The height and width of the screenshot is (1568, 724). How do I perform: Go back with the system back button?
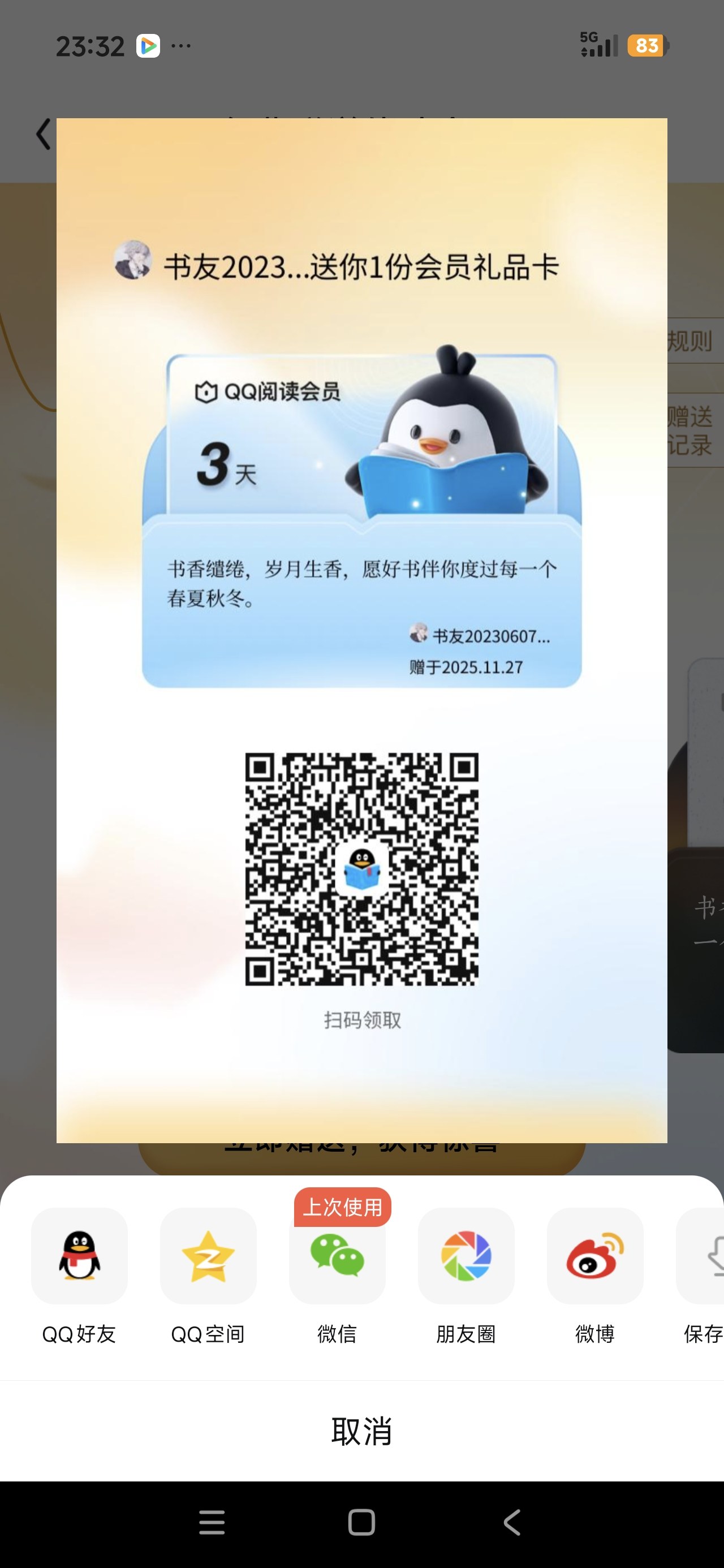click(x=512, y=1522)
